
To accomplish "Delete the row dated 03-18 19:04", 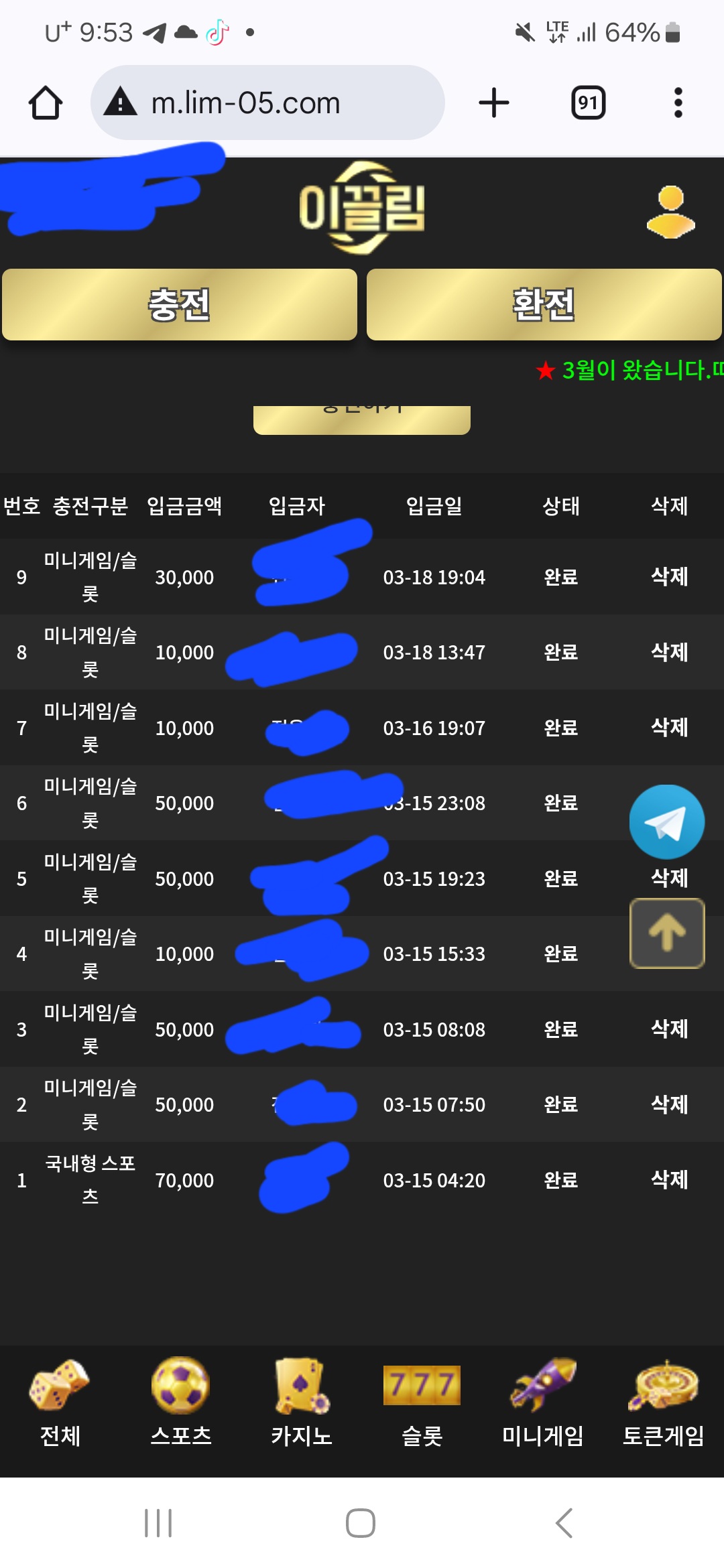I will click(669, 576).
